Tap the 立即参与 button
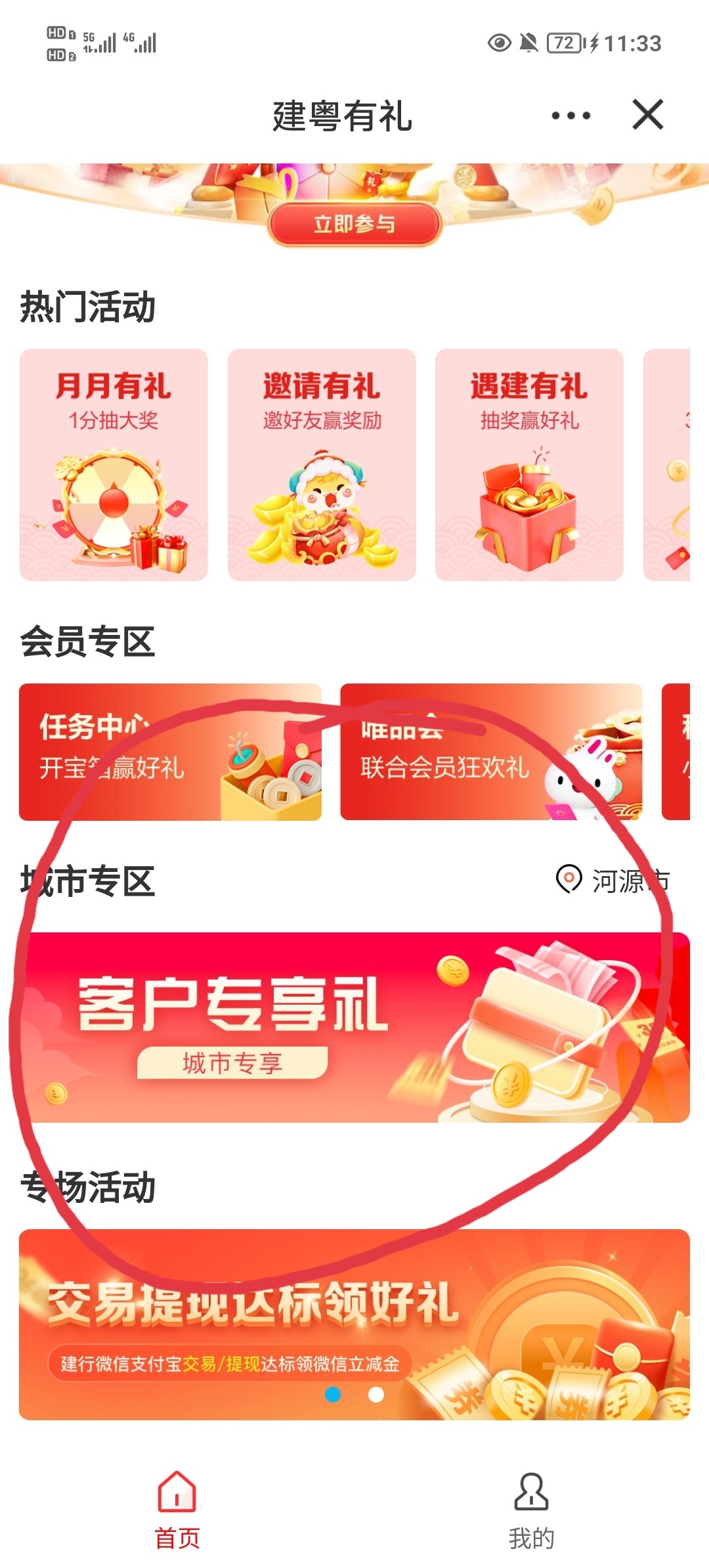The height and width of the screenshot is (1568, 709). pyautogui.click(x=354, y=224)
